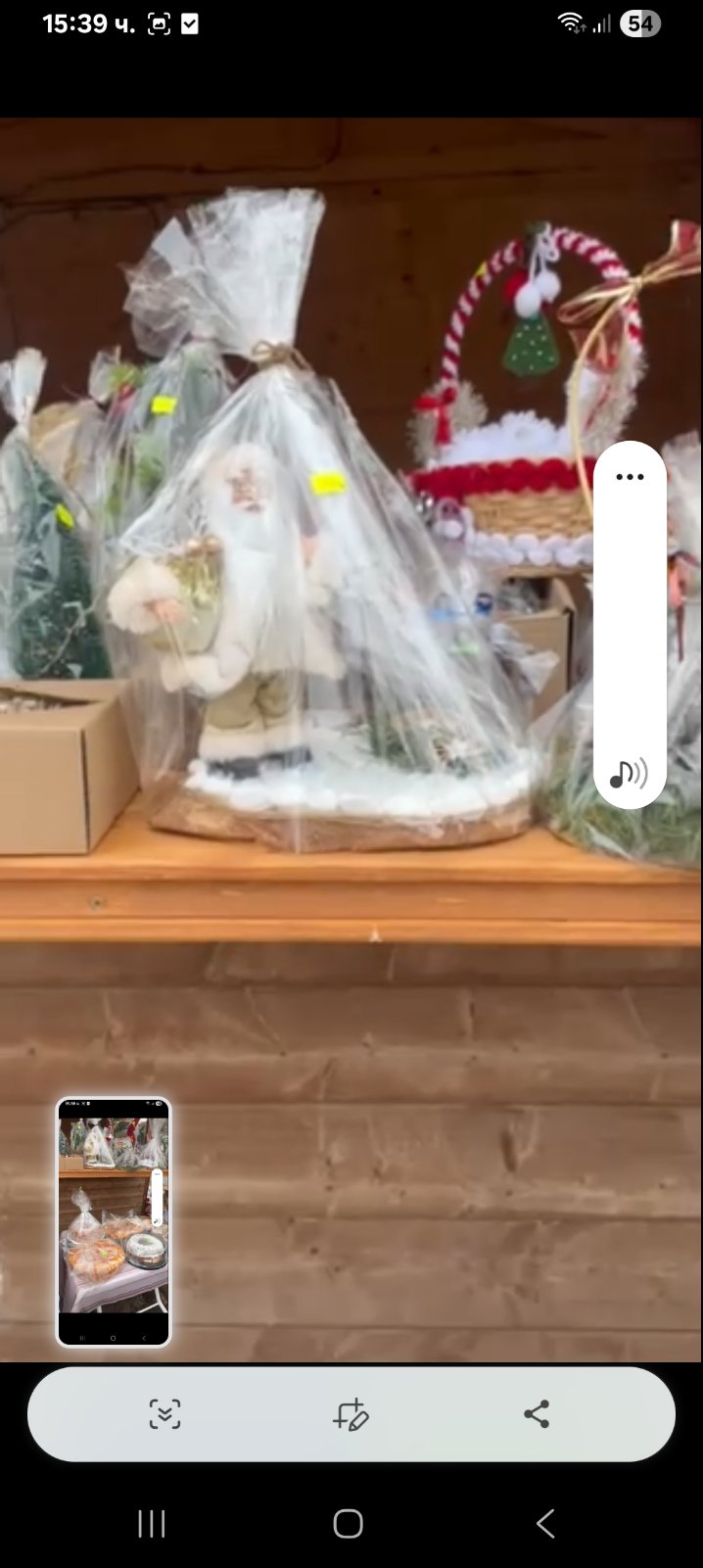703x1568 pixels.
Task: Open the three-dot more options
Action: [x=630, y=477]
